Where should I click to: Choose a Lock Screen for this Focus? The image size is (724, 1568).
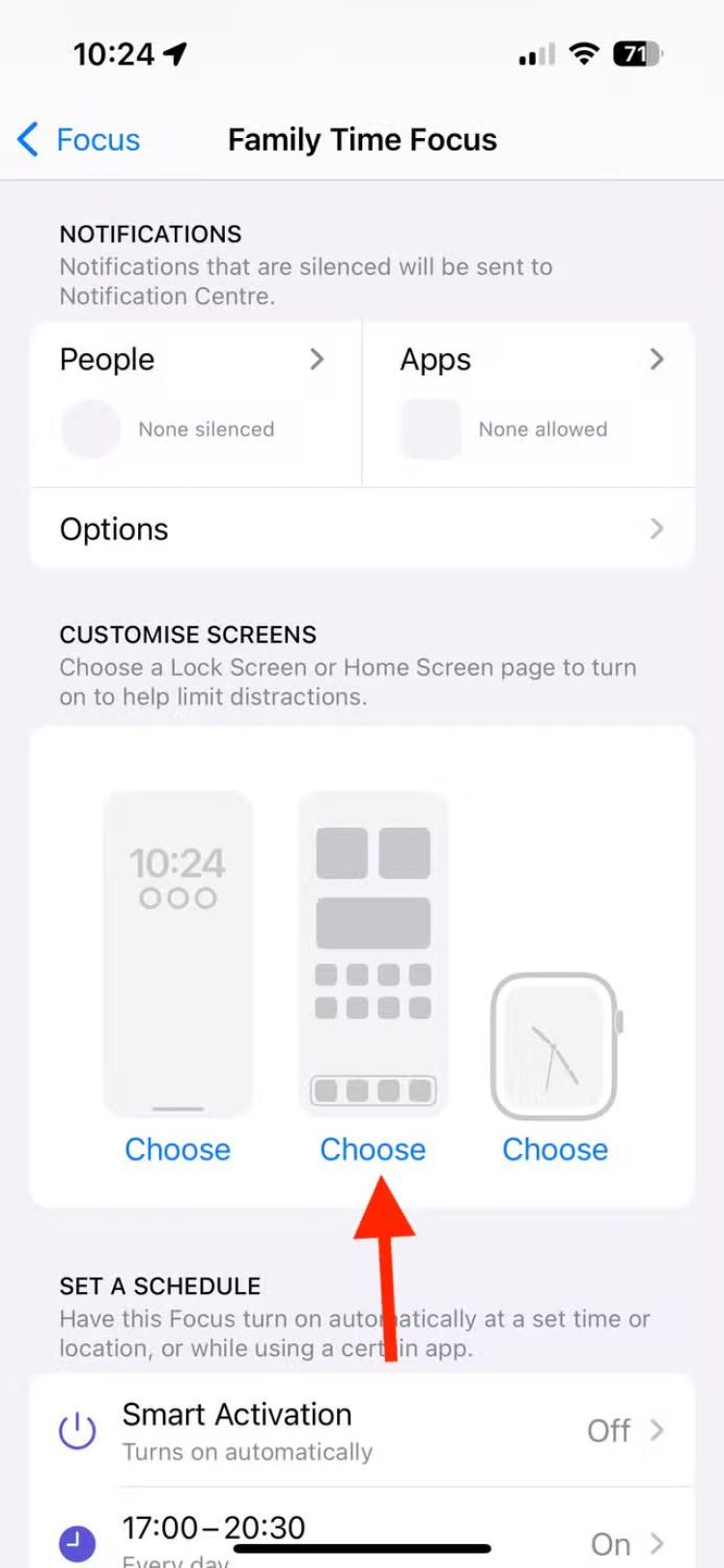(x=178, y=1149)
